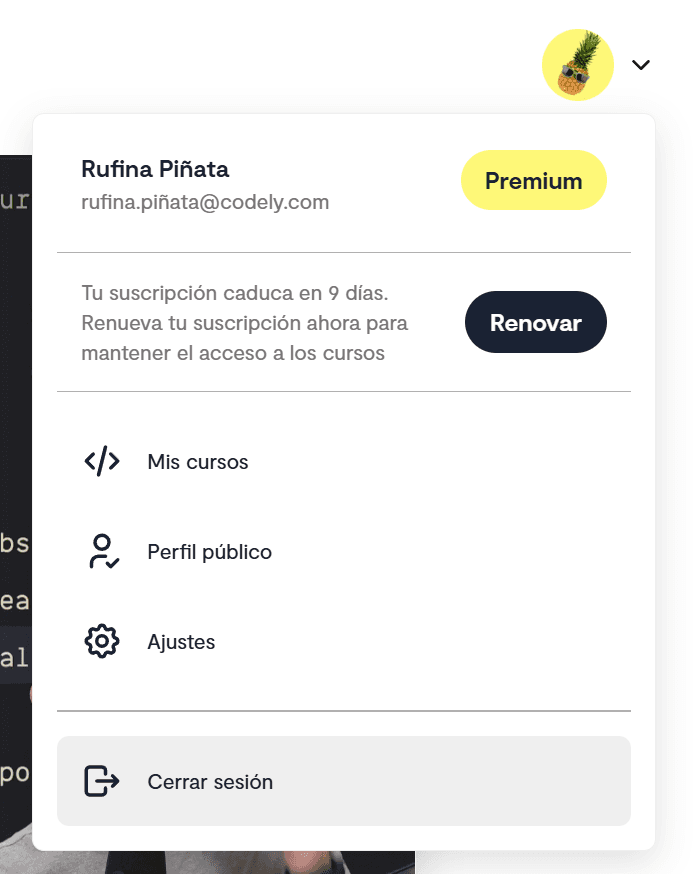Viewport: 693px width, 874px height.
Task: Tap the pineapple profile avatar
Action: [577, 65]
